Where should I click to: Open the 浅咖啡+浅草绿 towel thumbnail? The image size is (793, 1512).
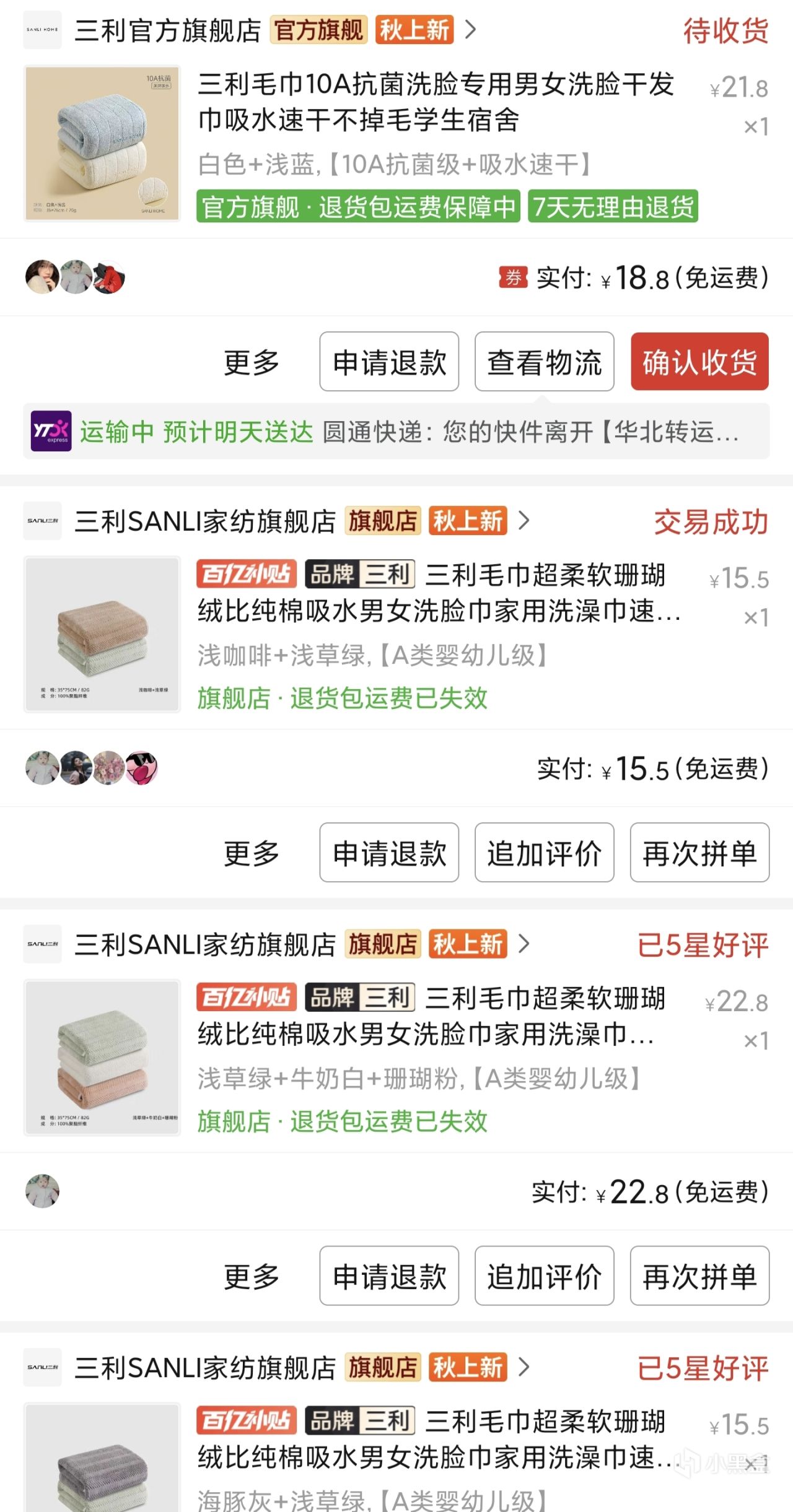pyautogui.click(x=102, y=634)
